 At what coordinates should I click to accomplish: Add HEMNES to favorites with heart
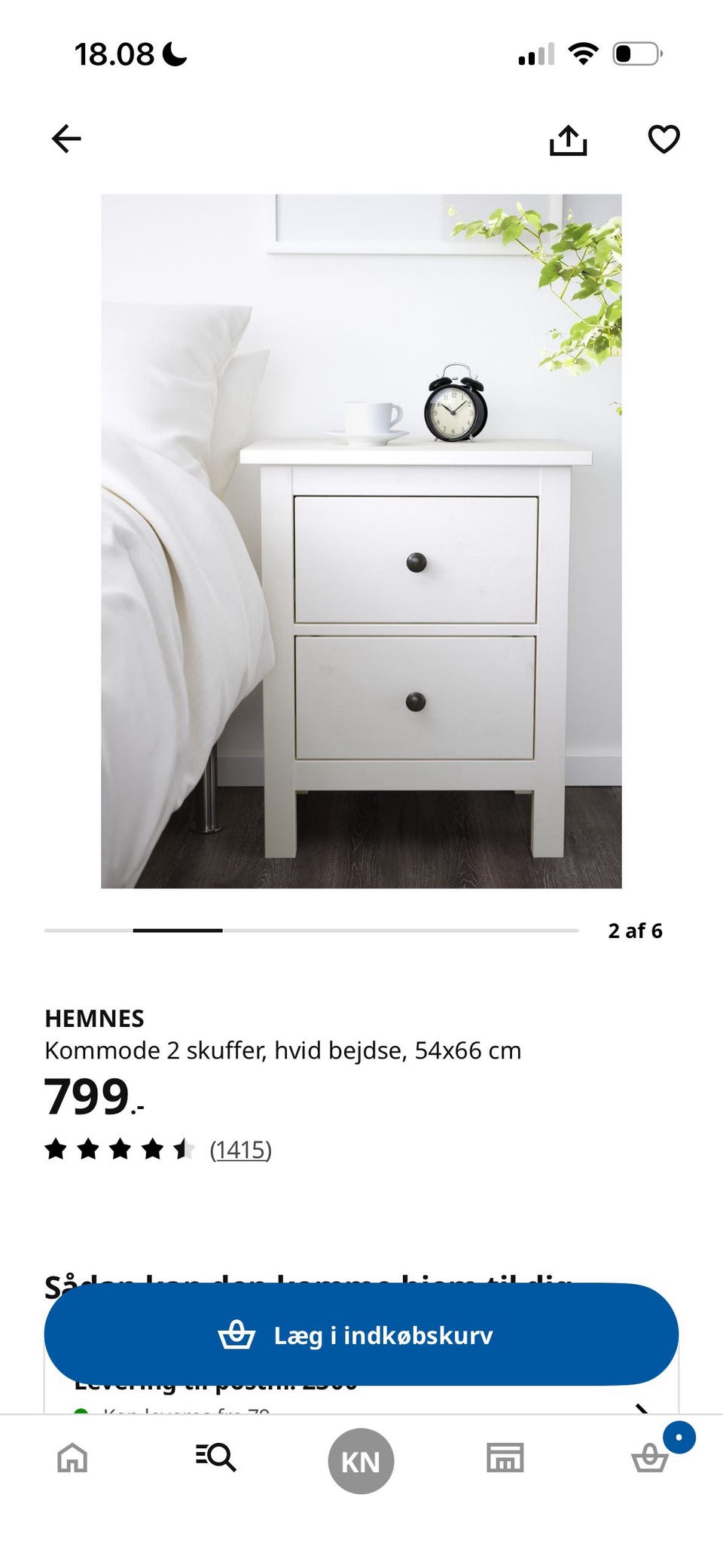664,139
